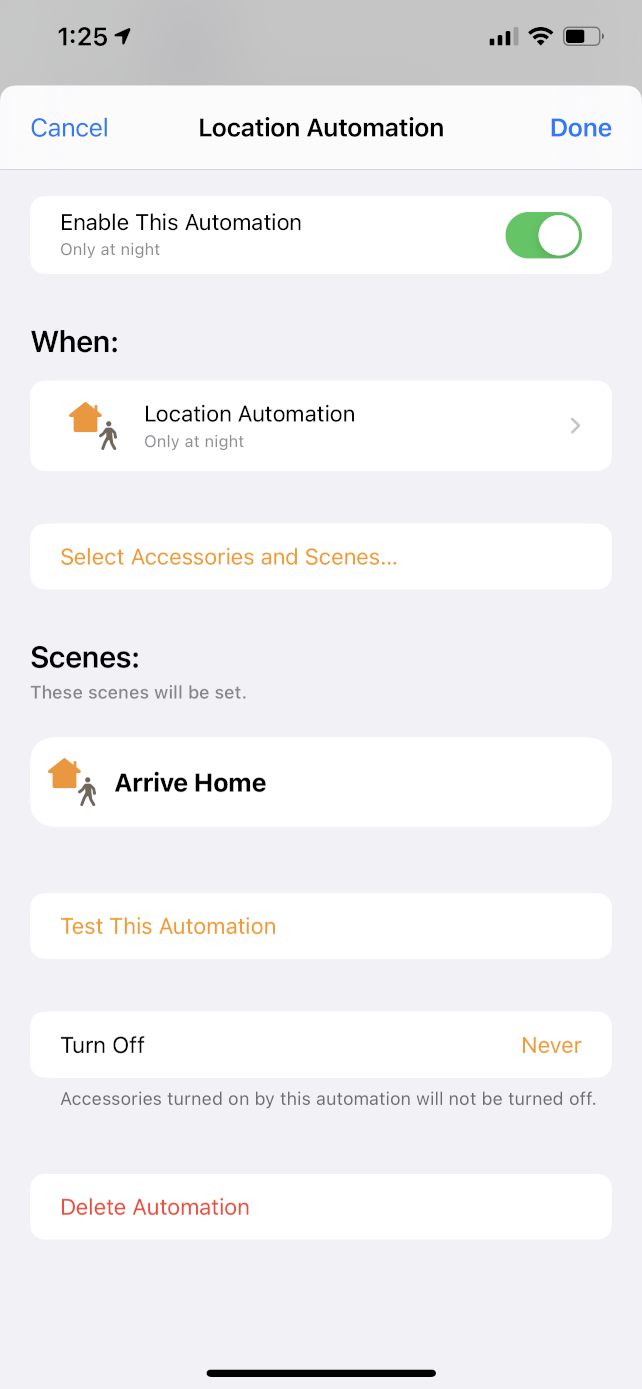The height and width of the screenshot is (1389, 642).
Task: Open the Arrive Home scene
Action: pos(320,782)
